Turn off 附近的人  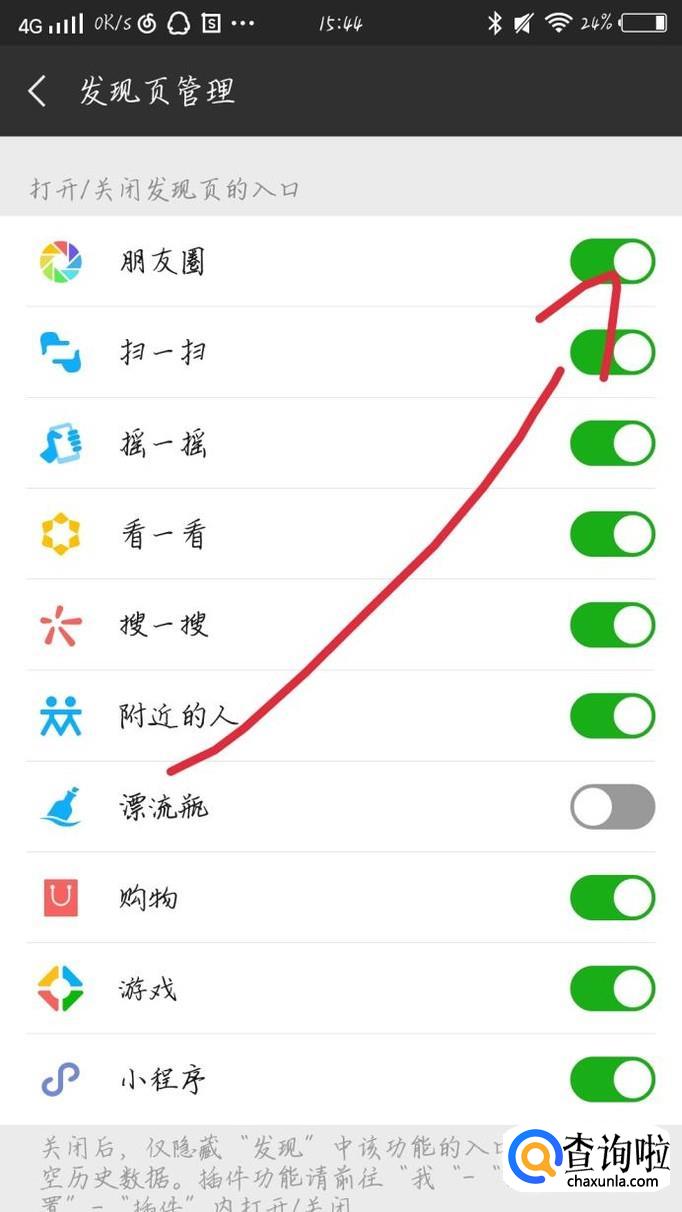point(612,716)
